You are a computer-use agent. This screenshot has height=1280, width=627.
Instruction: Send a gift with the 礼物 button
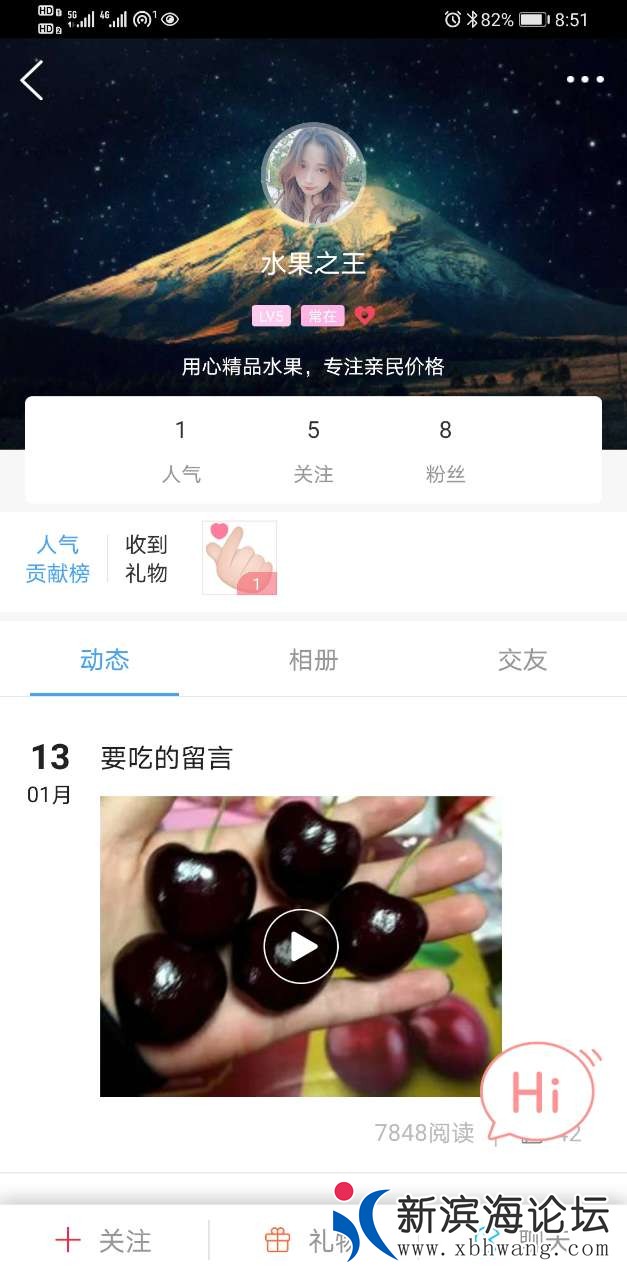click(x=300, y=1241)
